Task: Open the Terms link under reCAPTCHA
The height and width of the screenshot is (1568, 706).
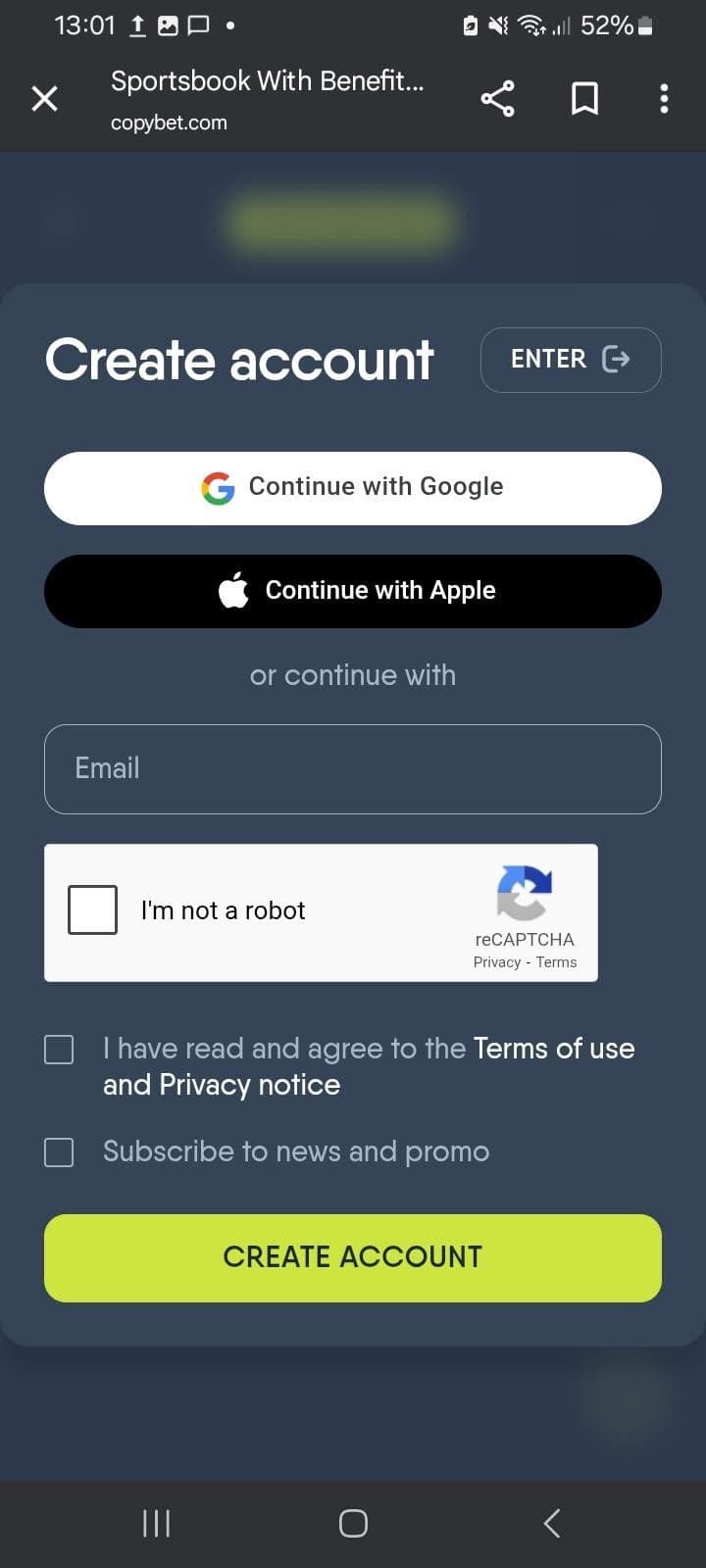Action: [x=557, y=962]
